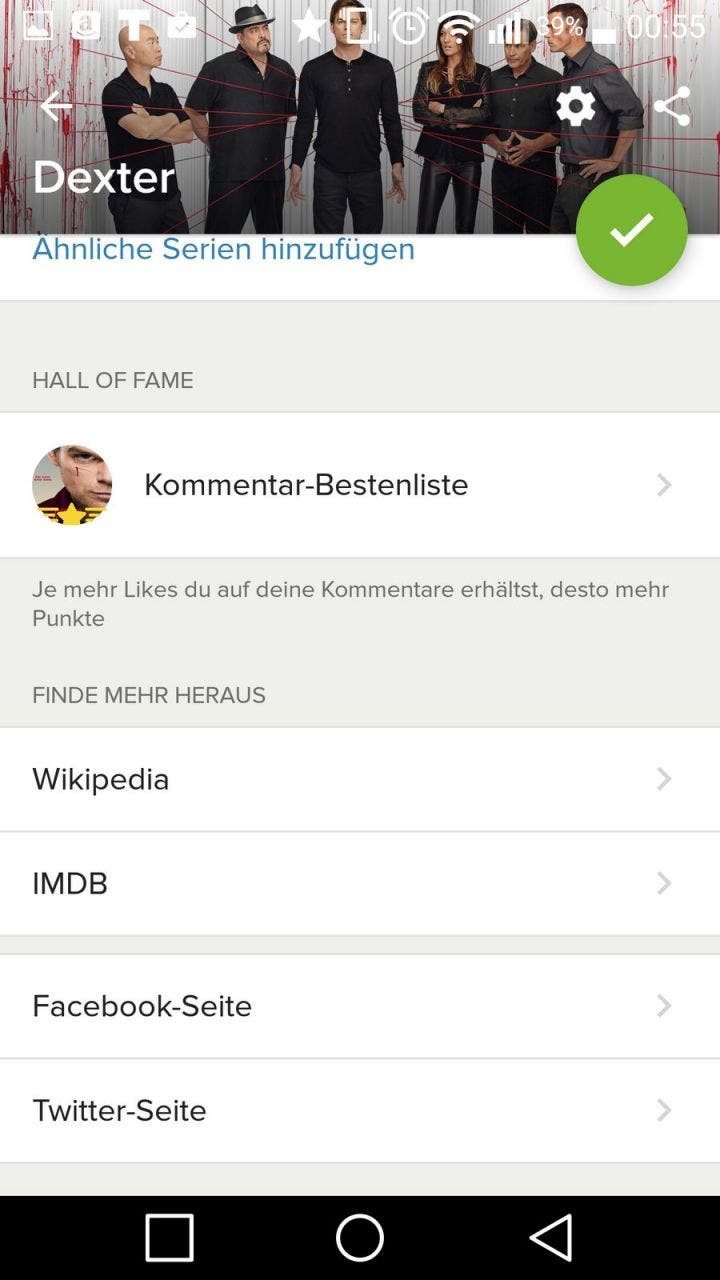720x1280 pixels.
Task: Open Facebook-Seite
Action: [x=360, y=1006]
